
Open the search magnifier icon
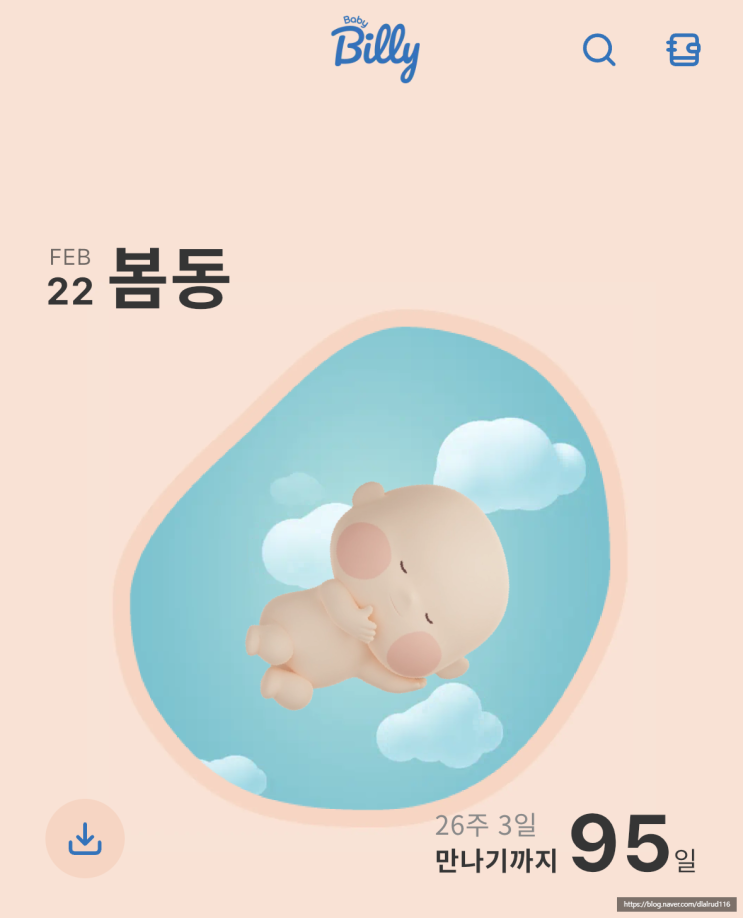[599, 50]
